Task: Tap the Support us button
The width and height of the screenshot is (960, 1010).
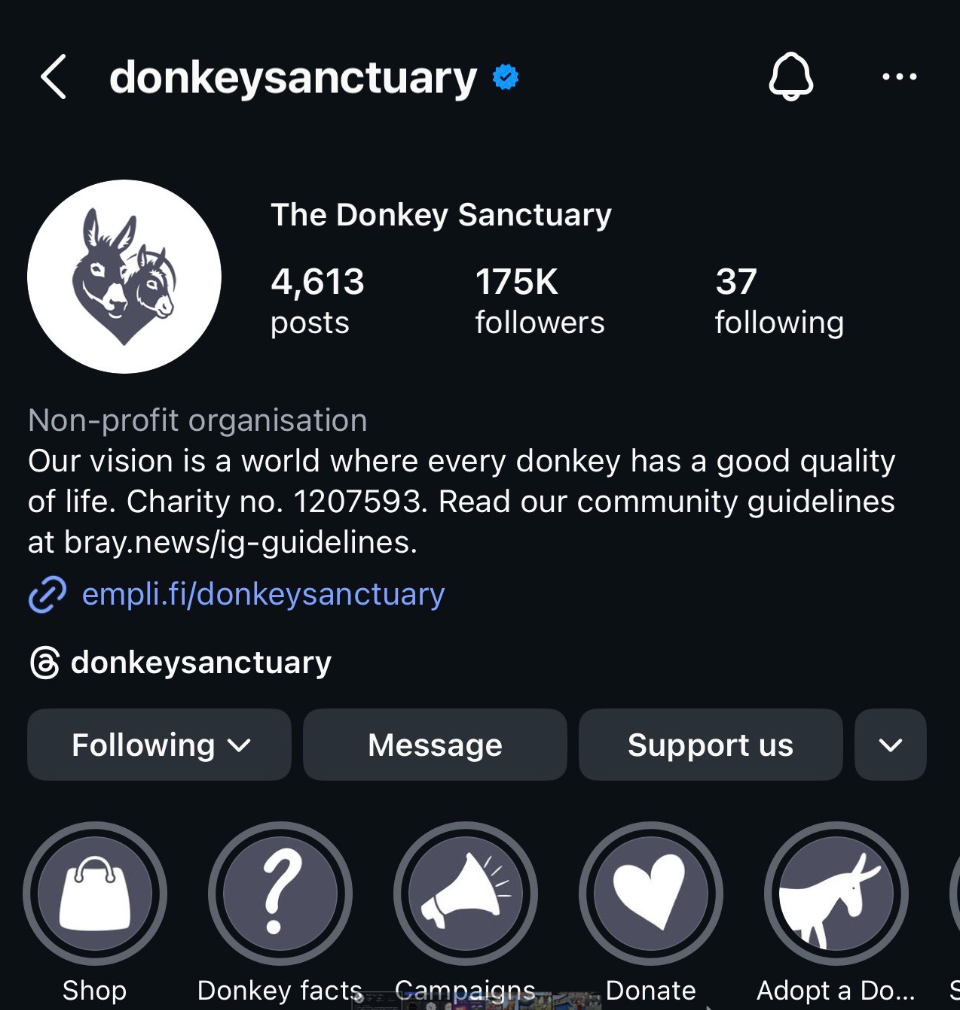Action: (710, 745)
